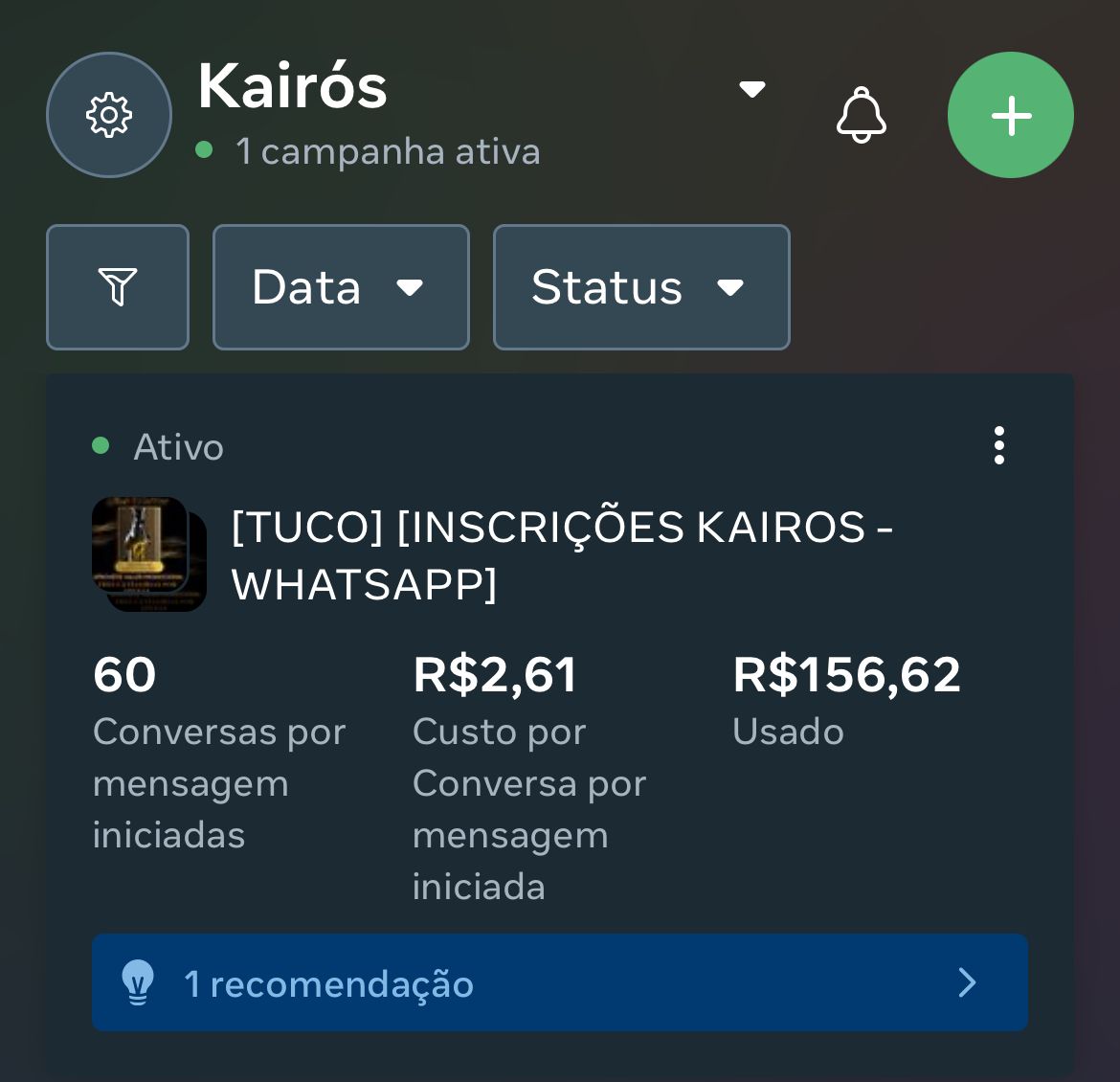Open the campaign's three-dot overflow menu
The height and width of the screenshot is (1082, 1120).
click(x=998, y=446)
